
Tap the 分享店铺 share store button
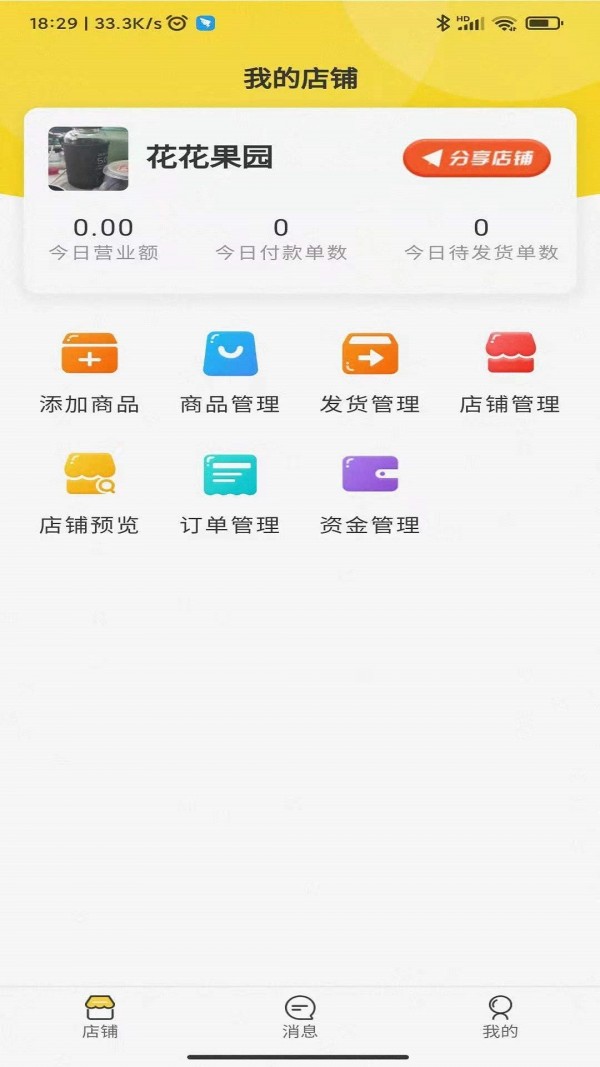pyautogui.click(x=477, y=158)
